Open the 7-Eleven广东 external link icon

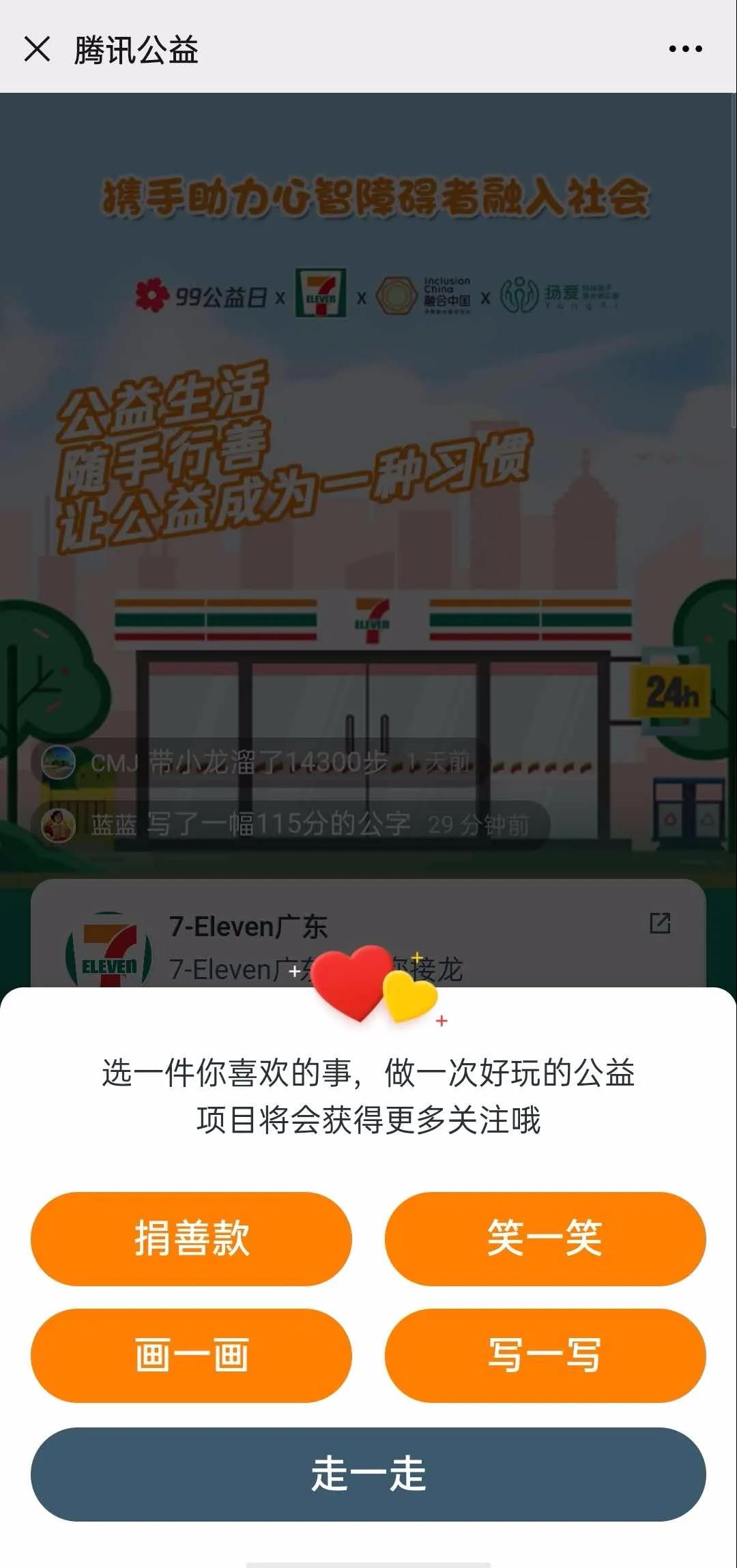pos(659,923)
